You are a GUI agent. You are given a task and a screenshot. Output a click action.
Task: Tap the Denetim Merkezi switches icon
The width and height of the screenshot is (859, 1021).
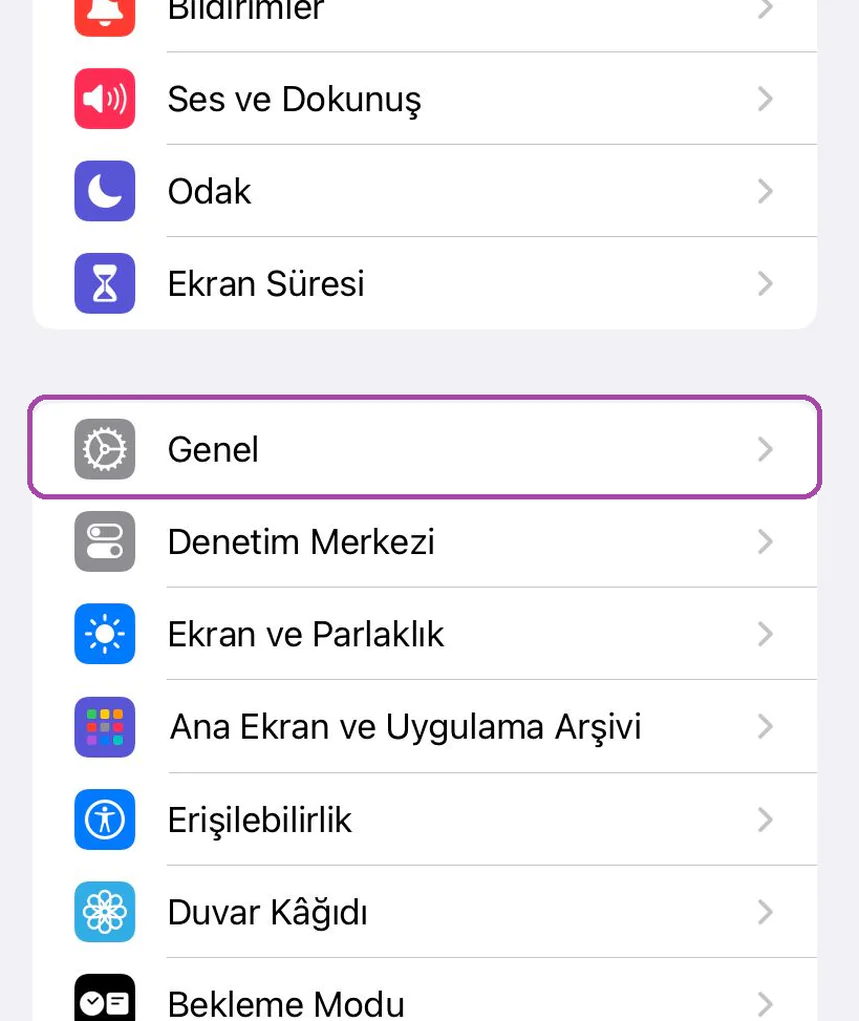[104, 541]
